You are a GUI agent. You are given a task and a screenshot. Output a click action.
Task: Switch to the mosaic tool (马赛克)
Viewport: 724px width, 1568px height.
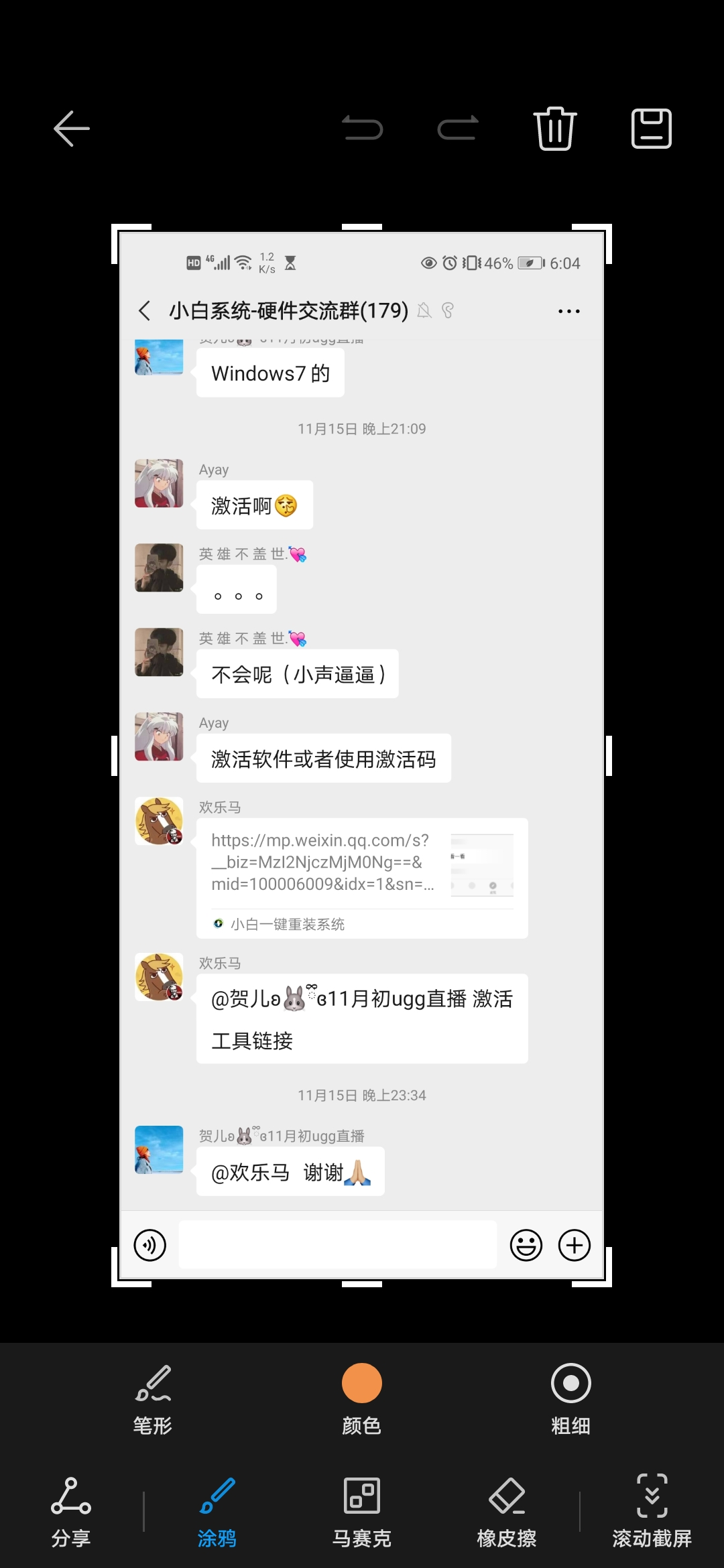point(362,1511)
